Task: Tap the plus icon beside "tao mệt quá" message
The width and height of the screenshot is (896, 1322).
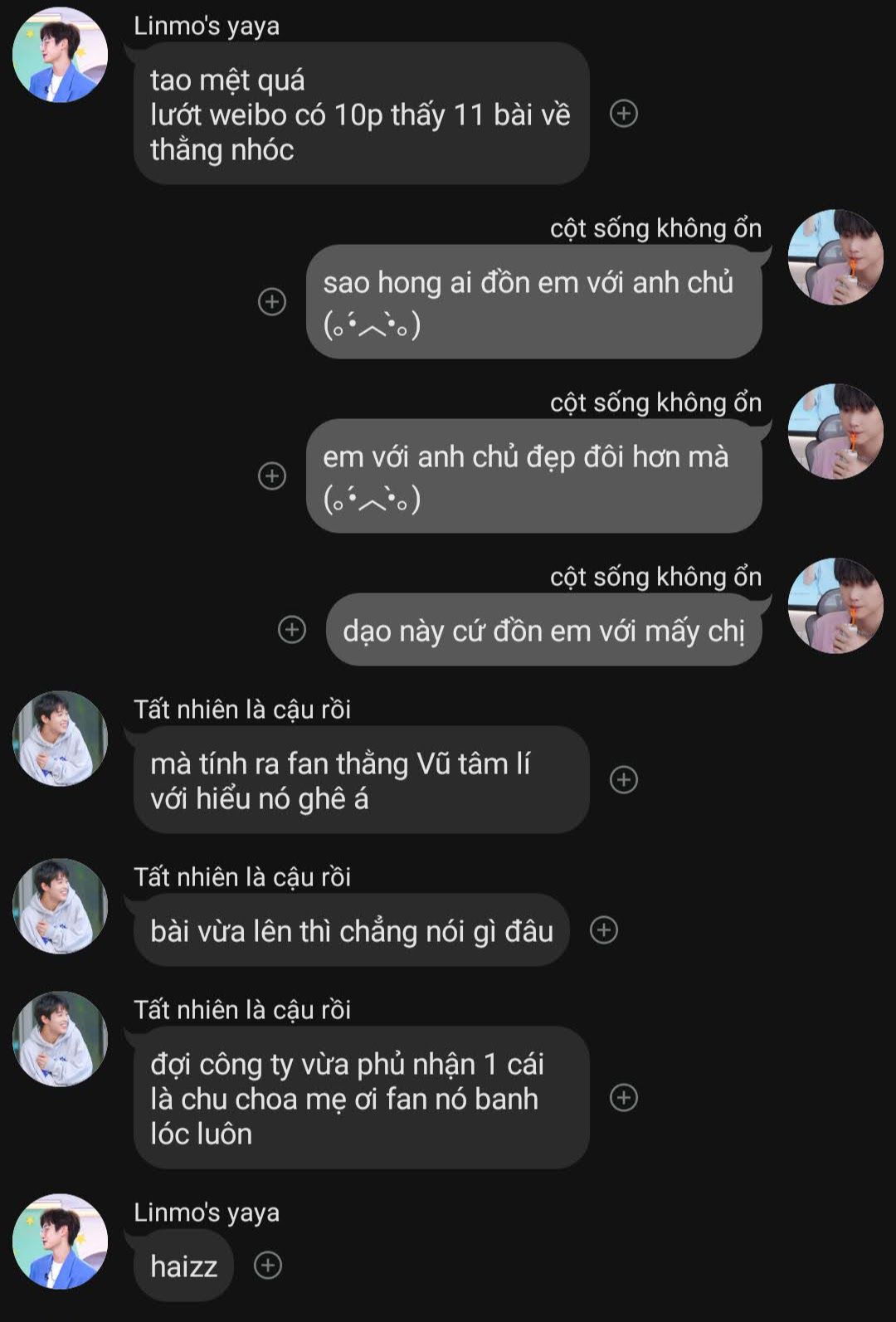Action: tap(624, 114)
